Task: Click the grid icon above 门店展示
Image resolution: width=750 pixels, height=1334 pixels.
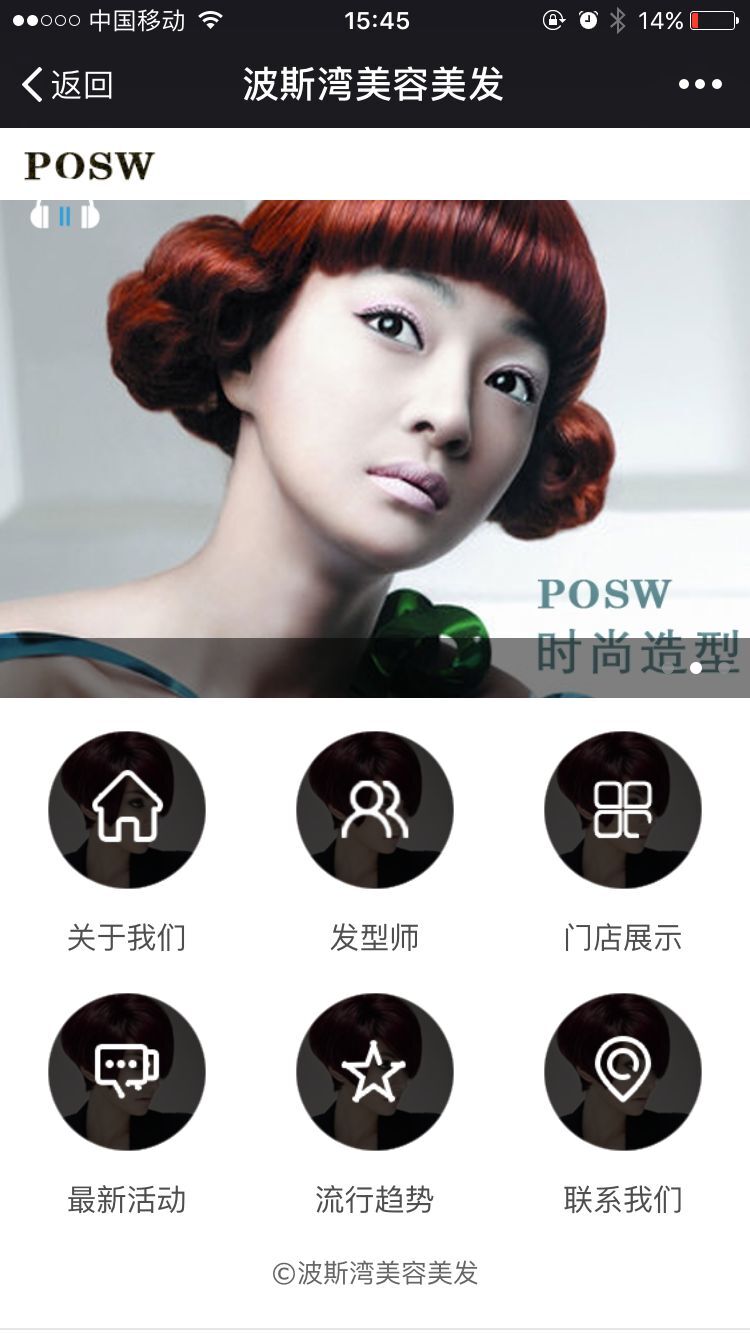Action: [621, 811]
